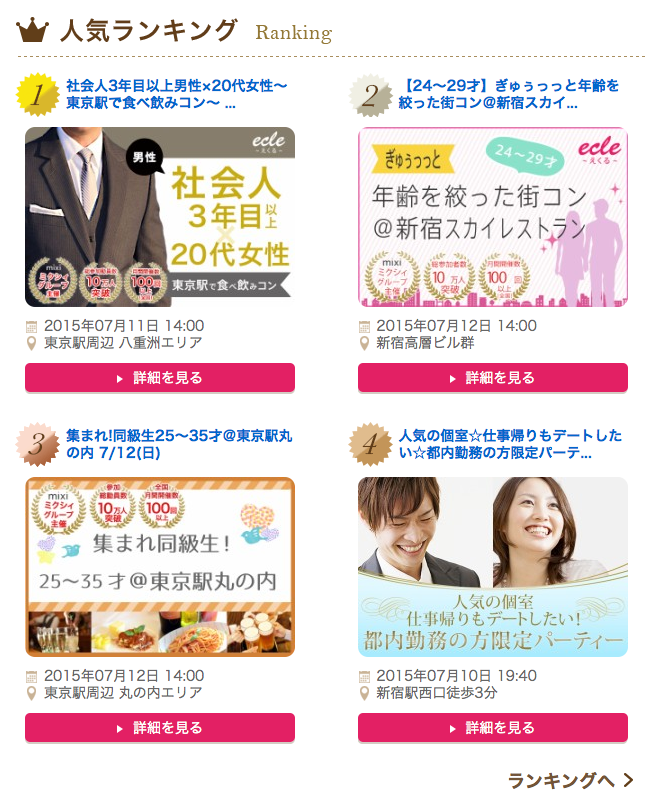Tap 詳細を見る for the 丸の内エリア event
648x804 pixels.
click(160, 728)
